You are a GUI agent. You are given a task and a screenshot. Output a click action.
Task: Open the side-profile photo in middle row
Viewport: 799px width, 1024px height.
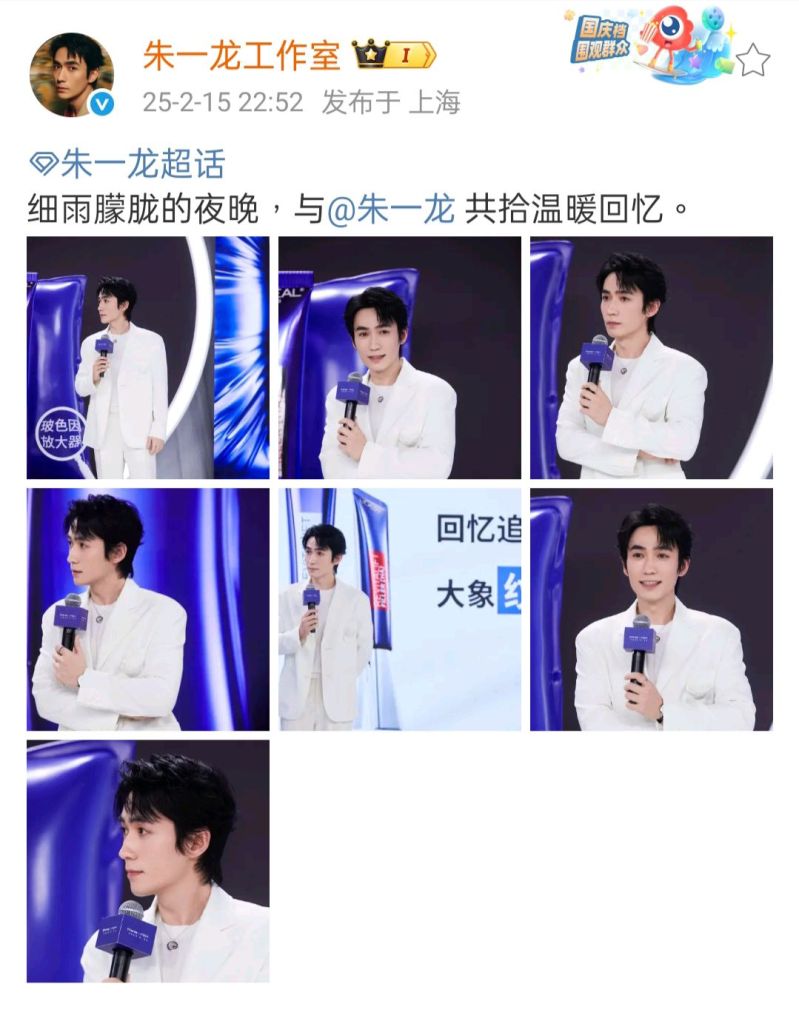[148, 609]
